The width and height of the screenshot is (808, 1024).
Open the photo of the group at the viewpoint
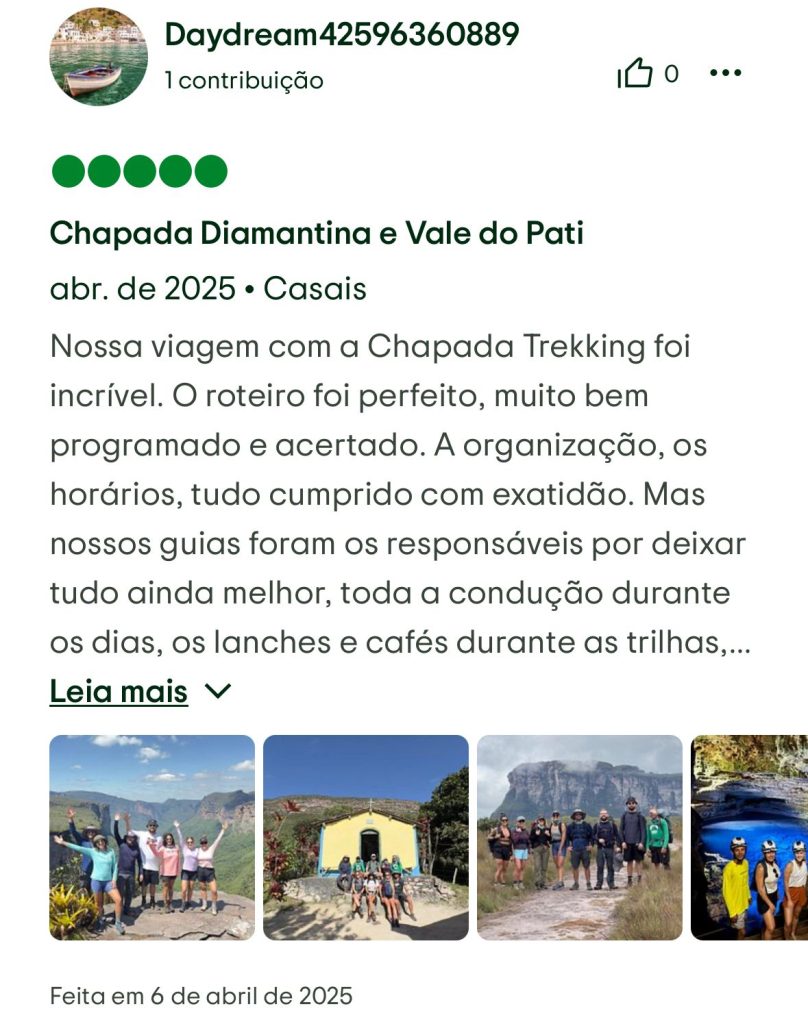(x=152, y=837)
